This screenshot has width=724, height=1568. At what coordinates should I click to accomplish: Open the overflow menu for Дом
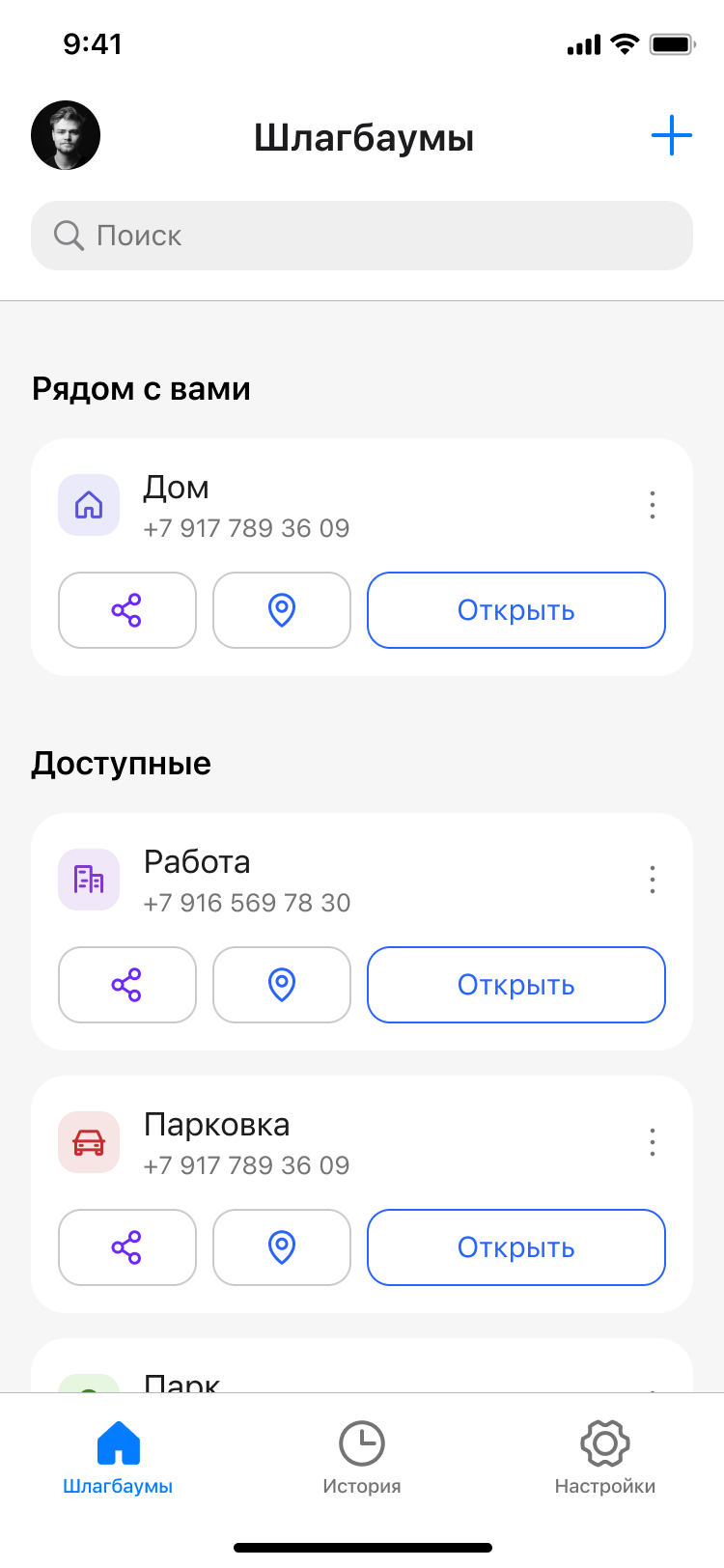(x=653, y=505)
